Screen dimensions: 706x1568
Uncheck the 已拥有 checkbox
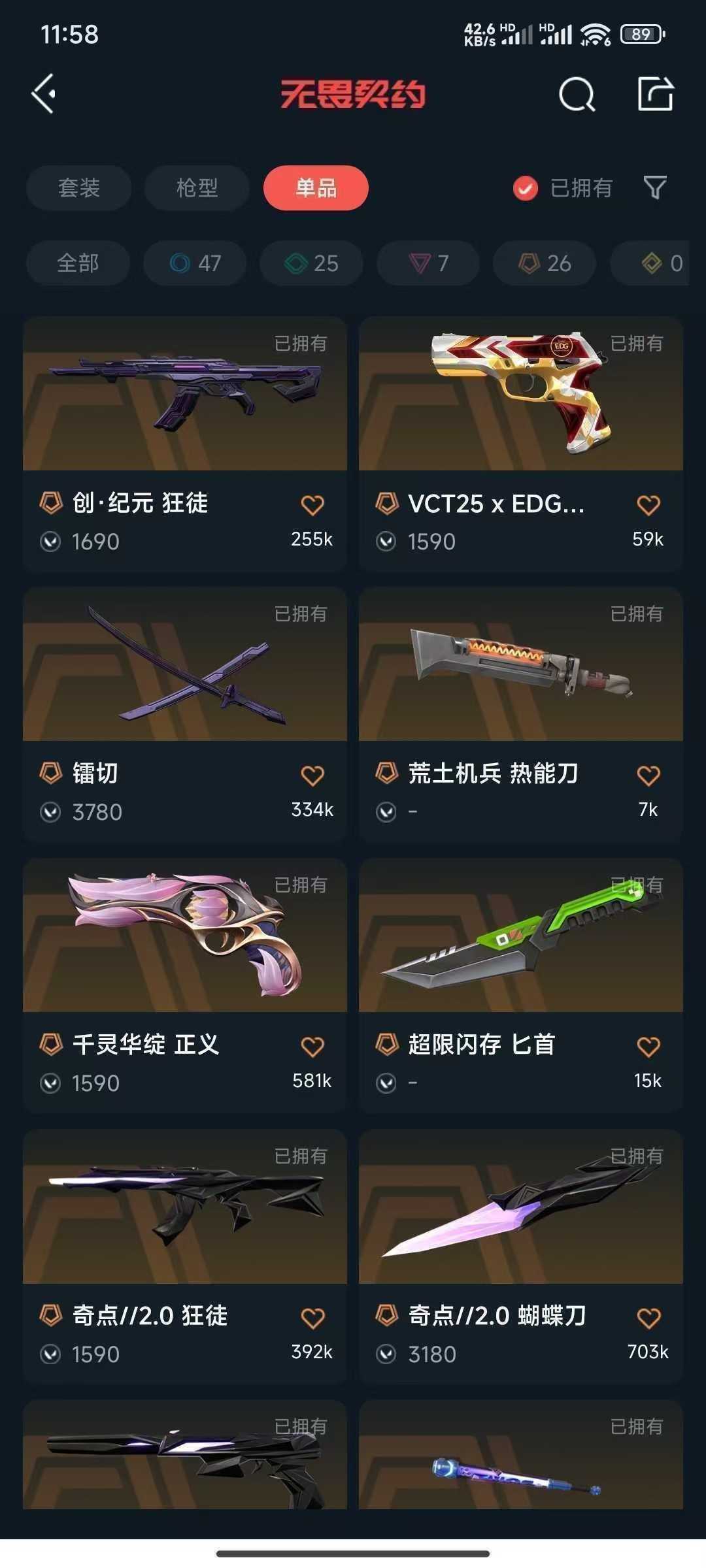pos(525,188)
